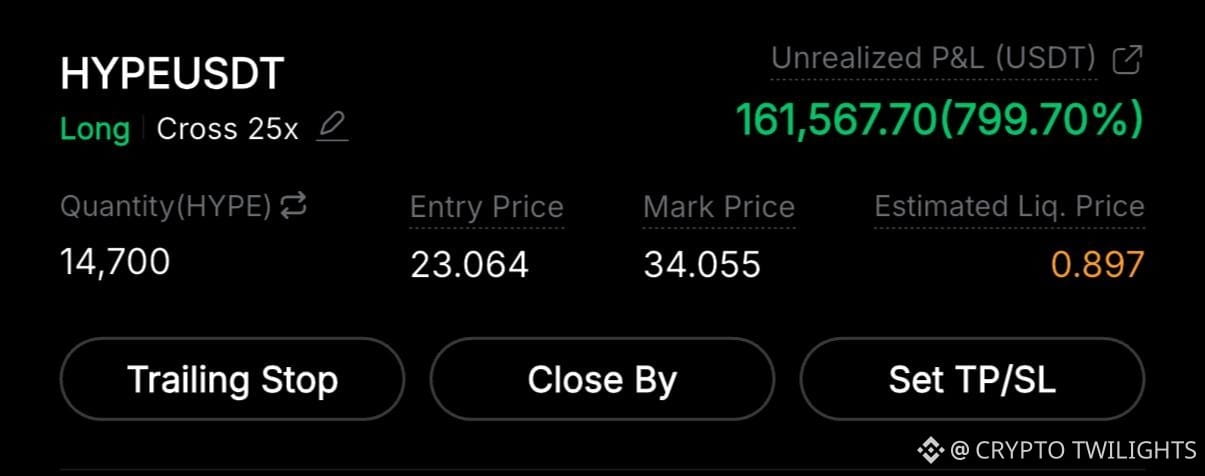Set TP/SL for the position

click(972, 380)
